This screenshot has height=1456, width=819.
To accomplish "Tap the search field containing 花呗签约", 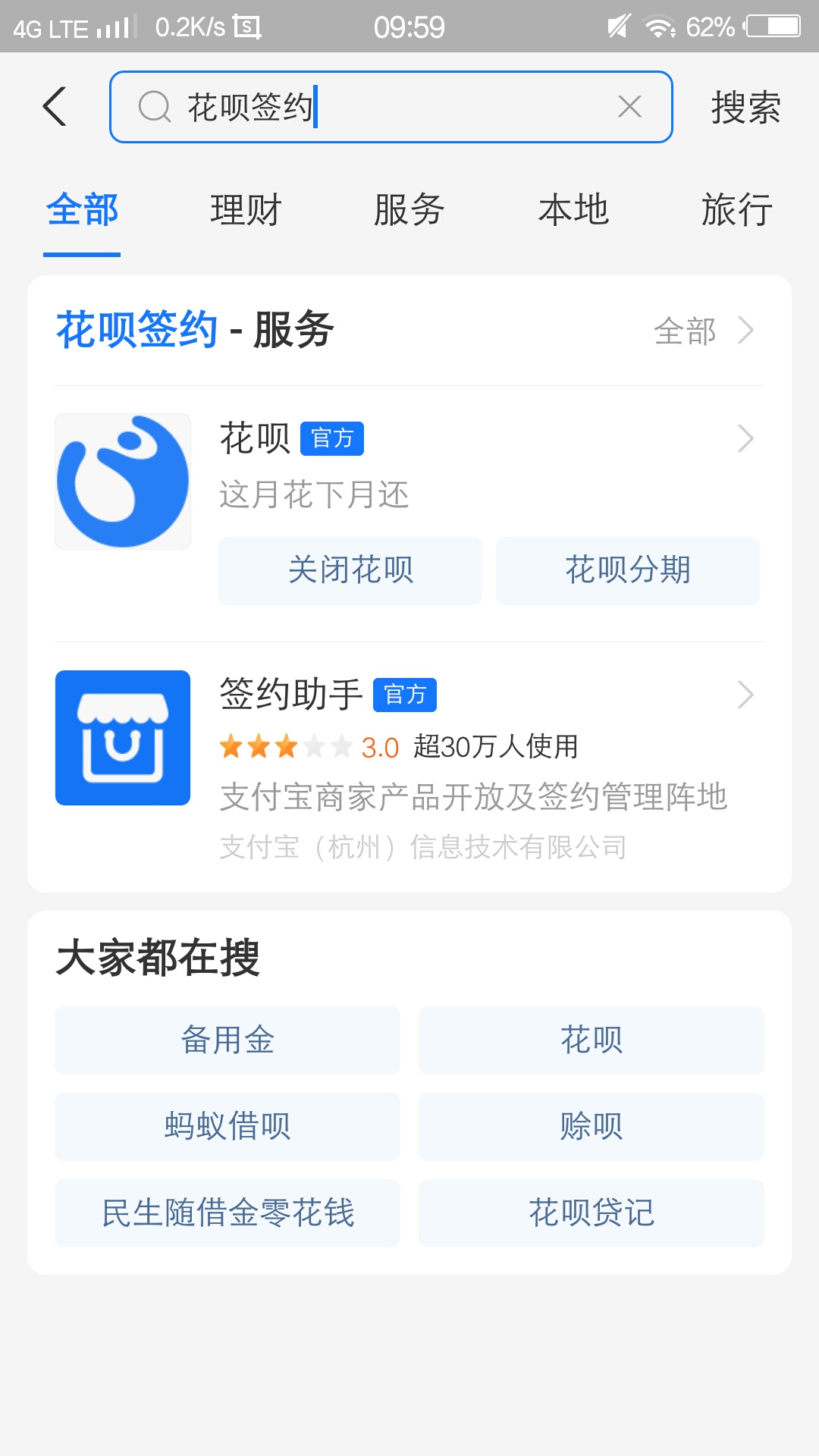I will point(391,107).
